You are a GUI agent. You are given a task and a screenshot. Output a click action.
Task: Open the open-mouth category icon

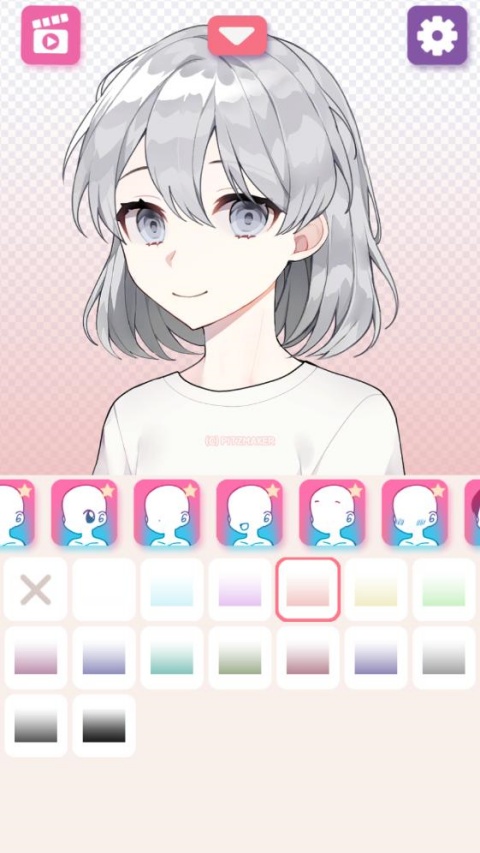pyautogui.click(x=249, y=512)
